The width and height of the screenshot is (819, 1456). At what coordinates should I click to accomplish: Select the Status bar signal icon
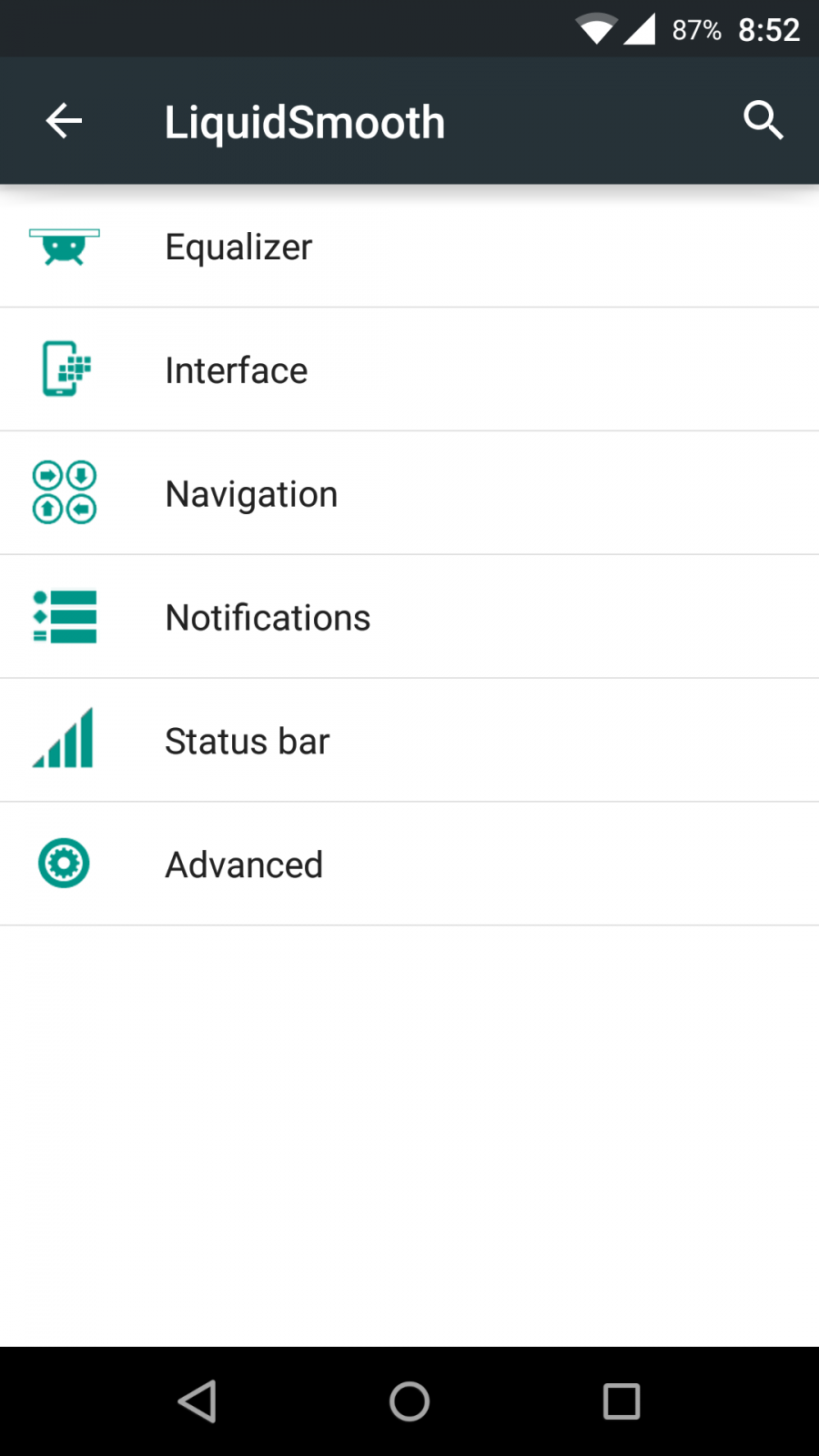pyautogui.click(x=64, y=740)
